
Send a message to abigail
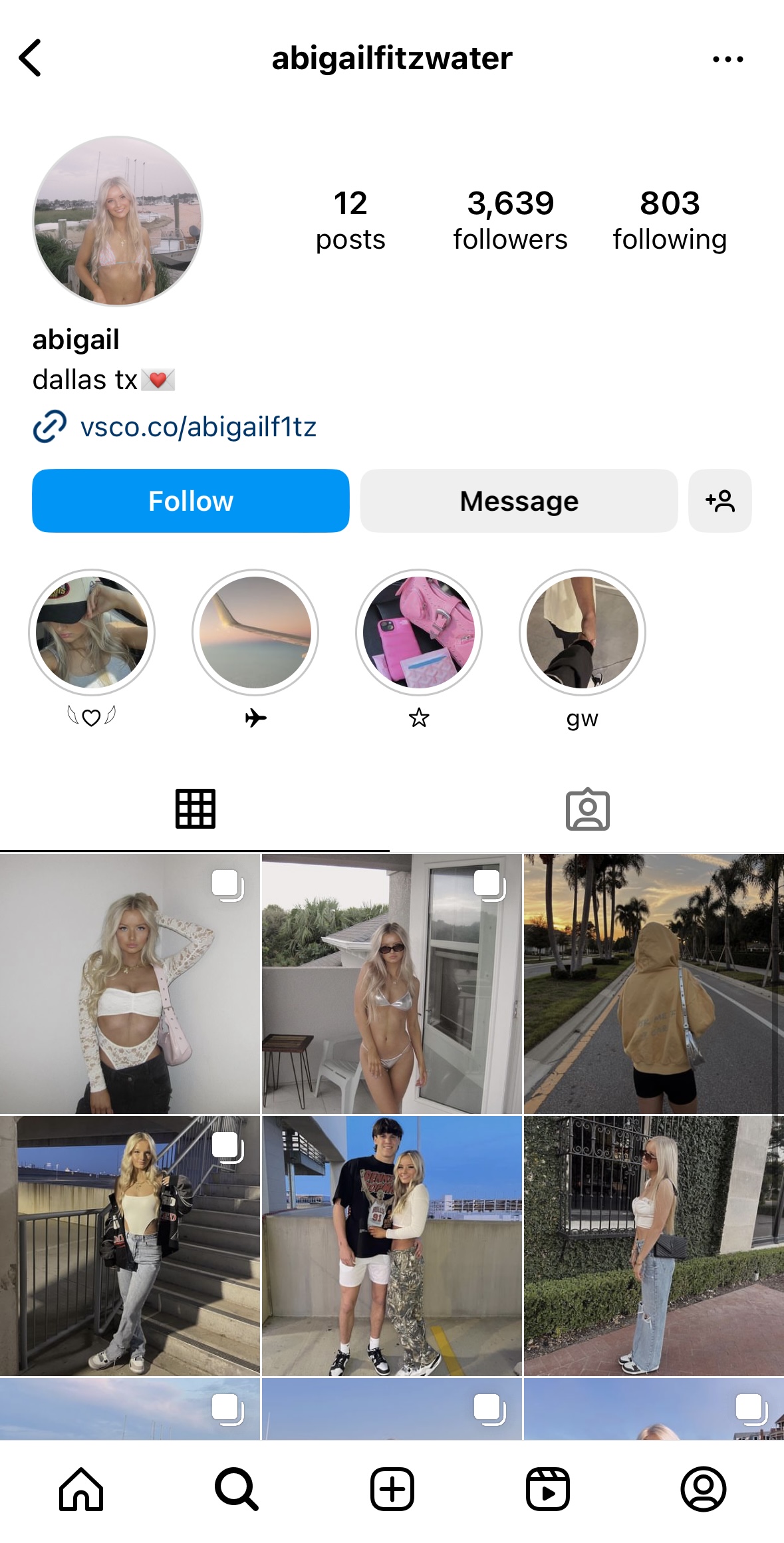point(519,501)
